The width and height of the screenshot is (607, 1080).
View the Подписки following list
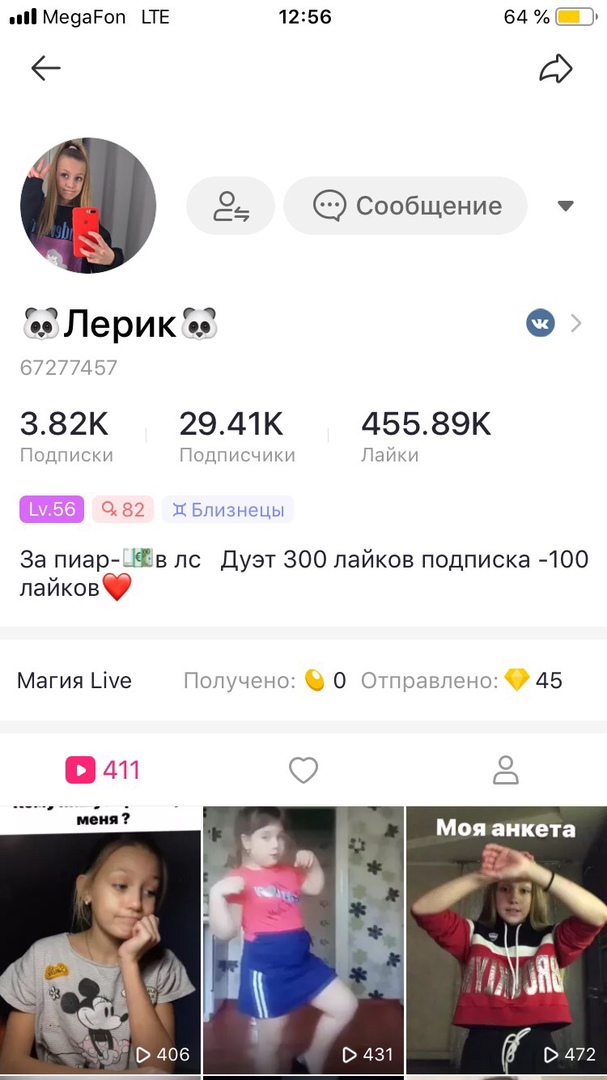coord(66,437)
